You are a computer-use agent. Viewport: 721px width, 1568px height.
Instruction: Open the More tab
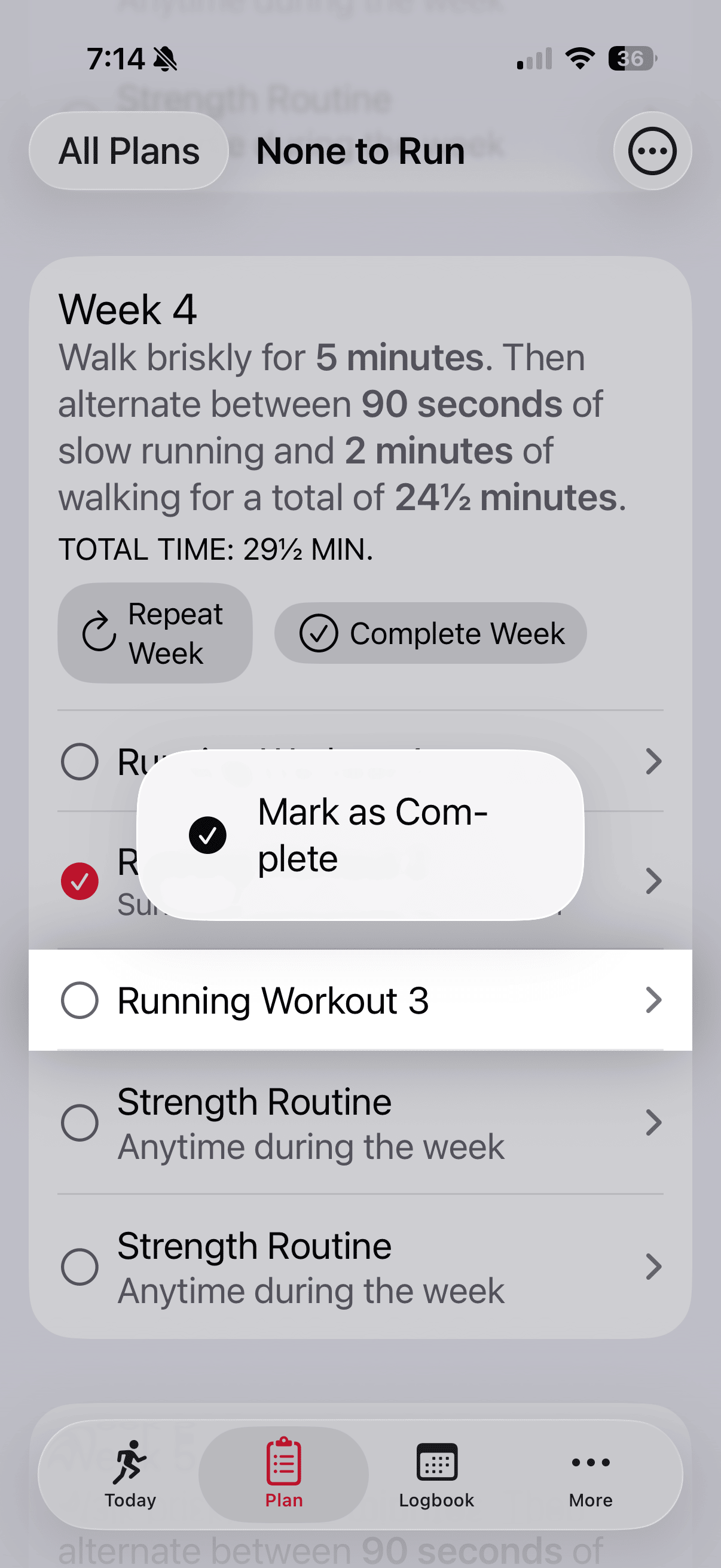click(x=590, y=1474)
